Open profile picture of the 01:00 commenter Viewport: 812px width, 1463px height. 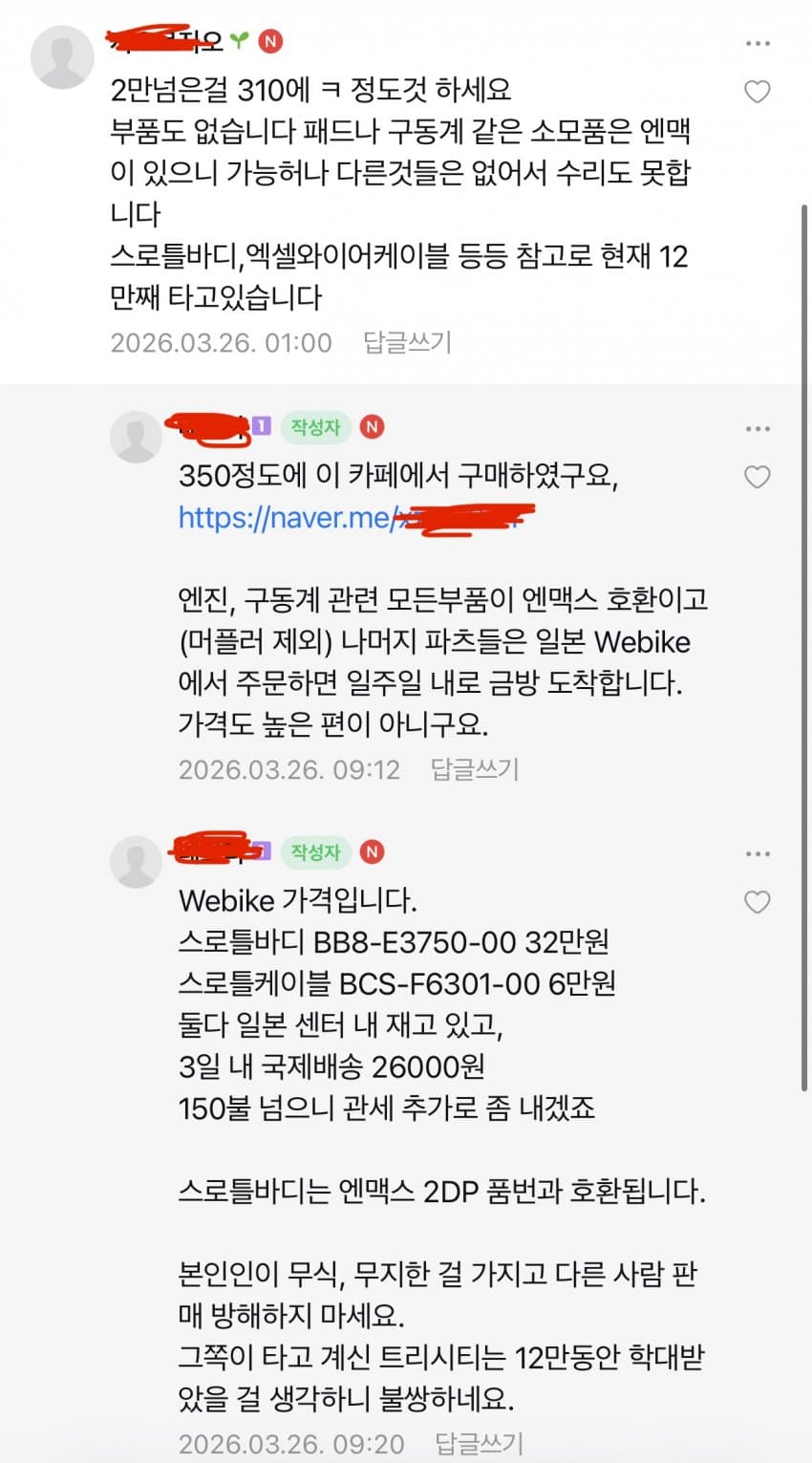click(x=63, y=57)
